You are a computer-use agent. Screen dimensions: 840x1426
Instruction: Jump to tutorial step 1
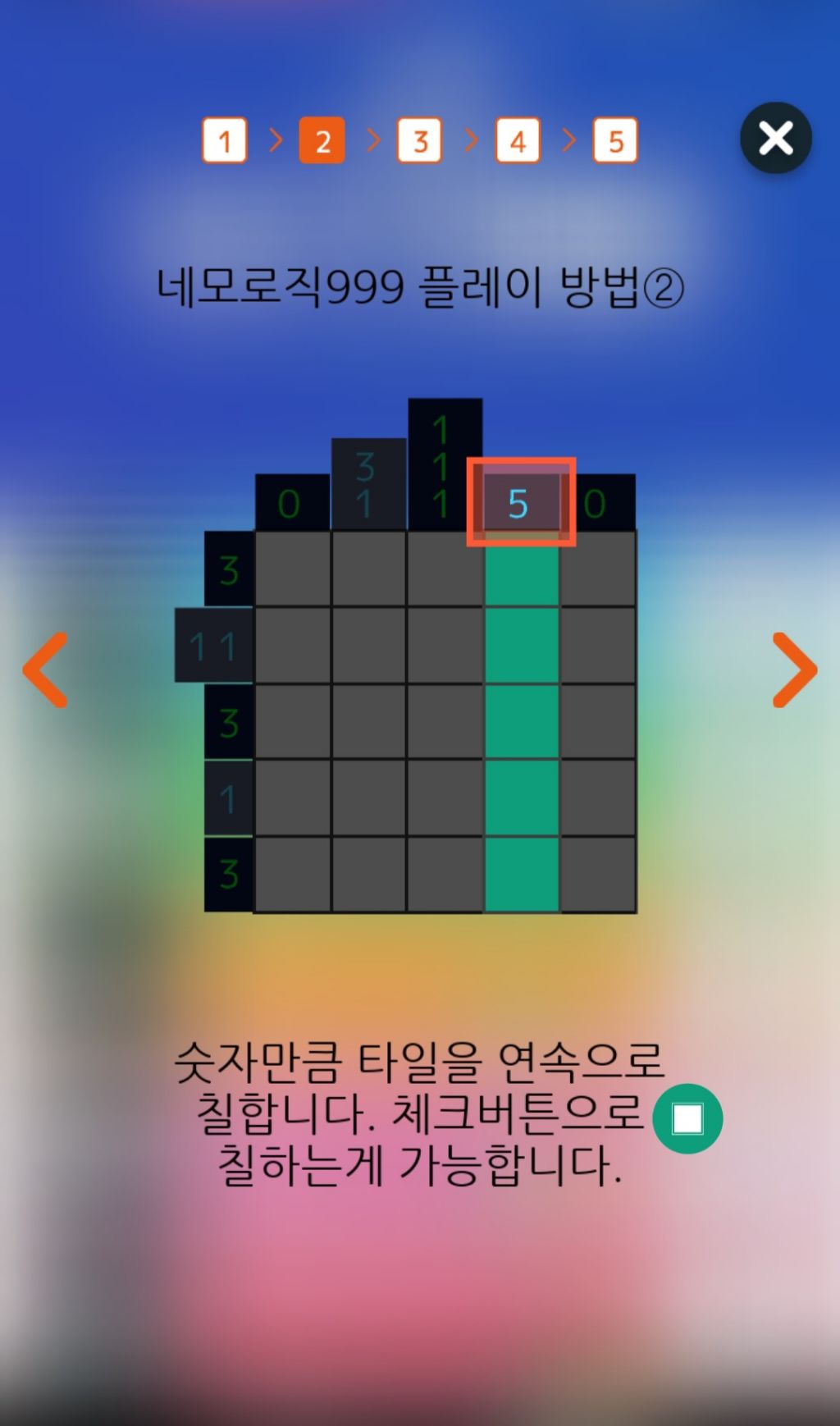tap(225, 140)
